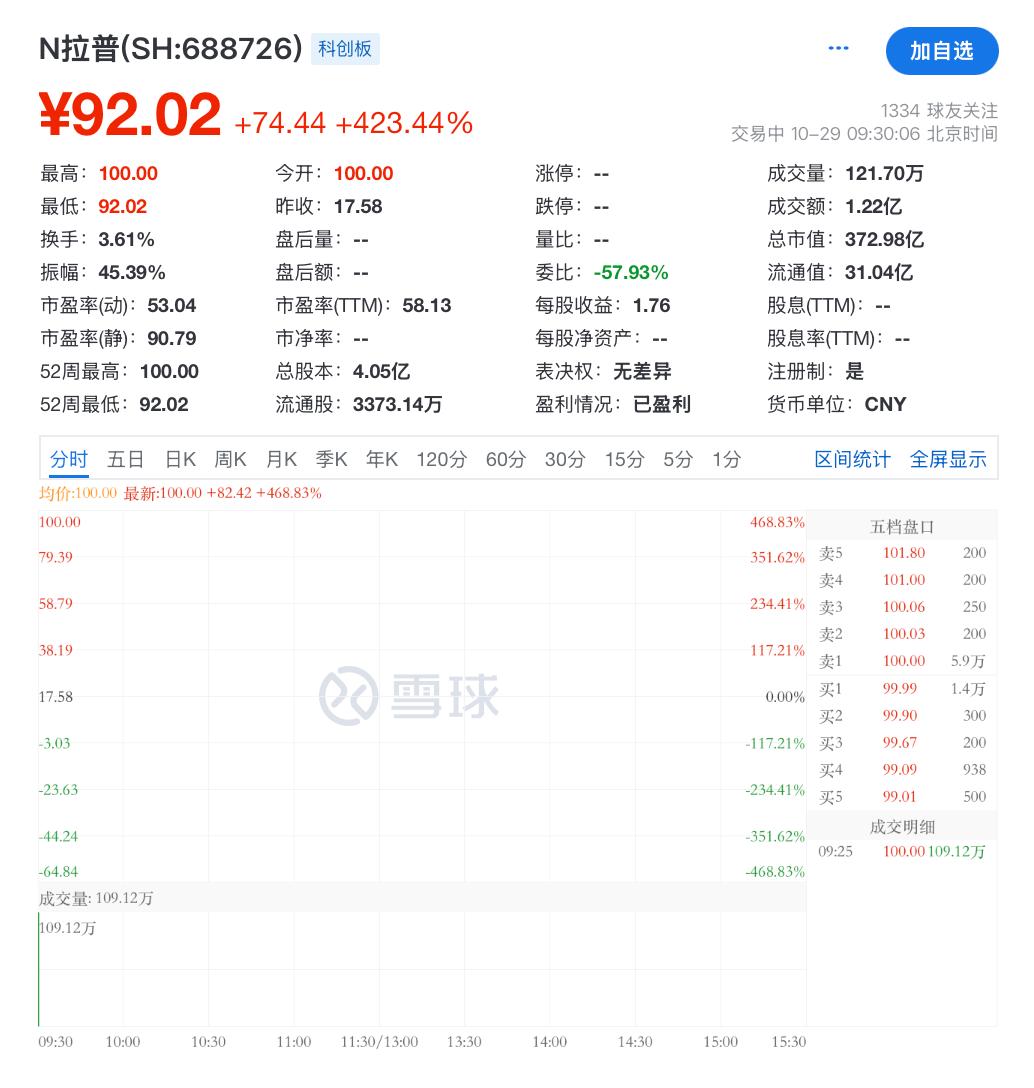The width and height of the screenshot is (1034, 1088).
Task: Select the 分时 chart tab
Action: 69,459
